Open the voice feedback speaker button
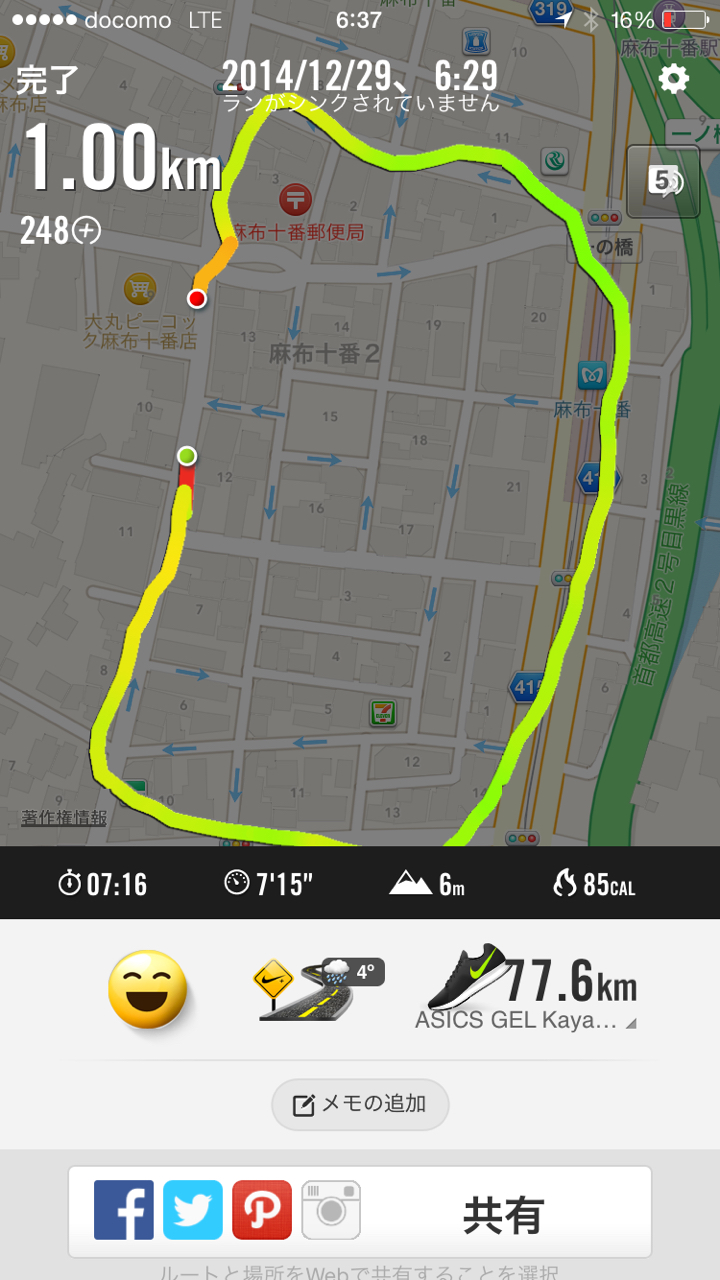Image resolution: width=720 pixels, height=1280 pixels. (663, 181)
